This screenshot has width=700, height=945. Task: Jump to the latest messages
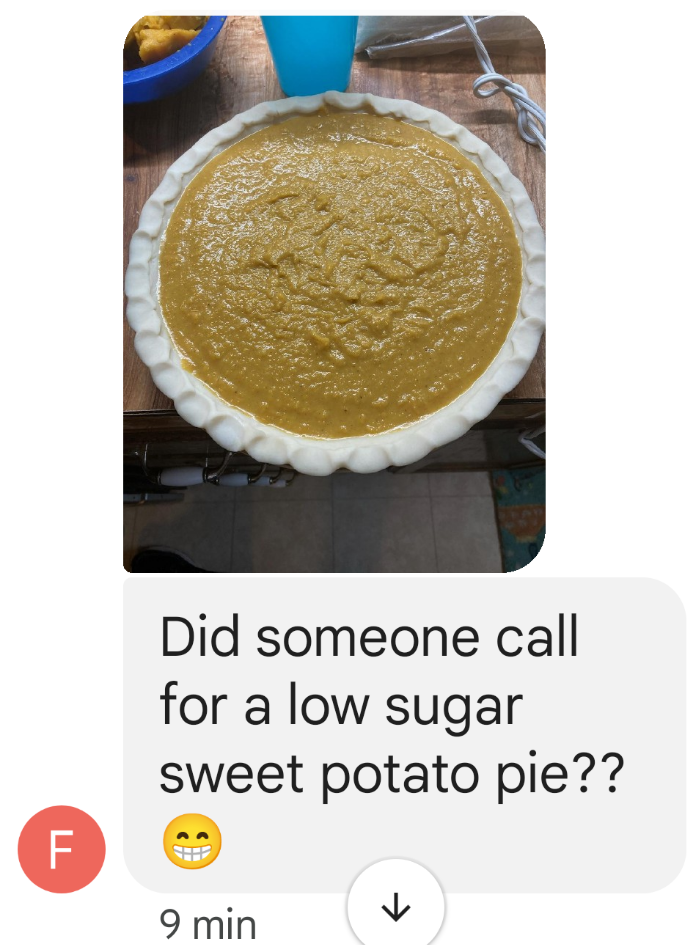pyautogui.click(x=396, y=906)
